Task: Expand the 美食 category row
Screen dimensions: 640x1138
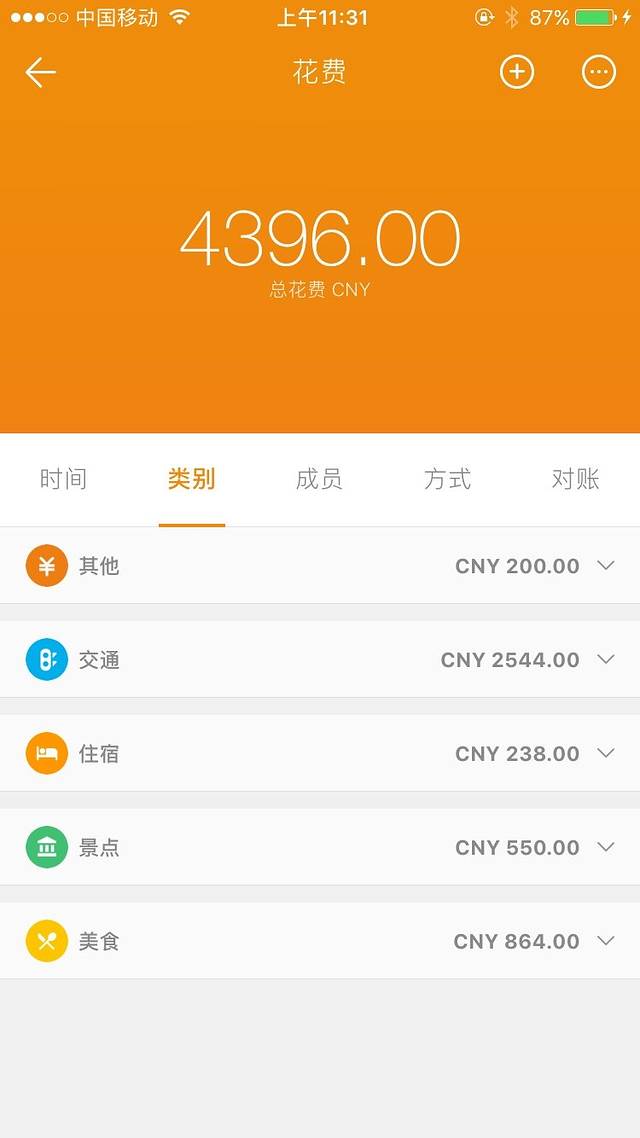Action: point(605,942)
